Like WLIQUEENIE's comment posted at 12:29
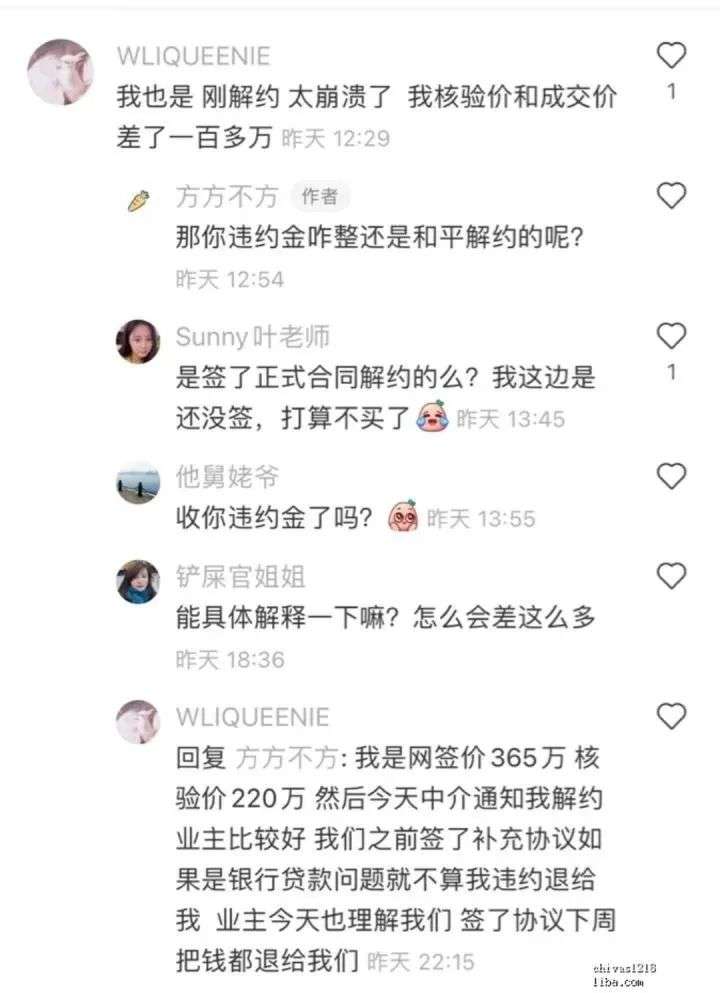 671,54
